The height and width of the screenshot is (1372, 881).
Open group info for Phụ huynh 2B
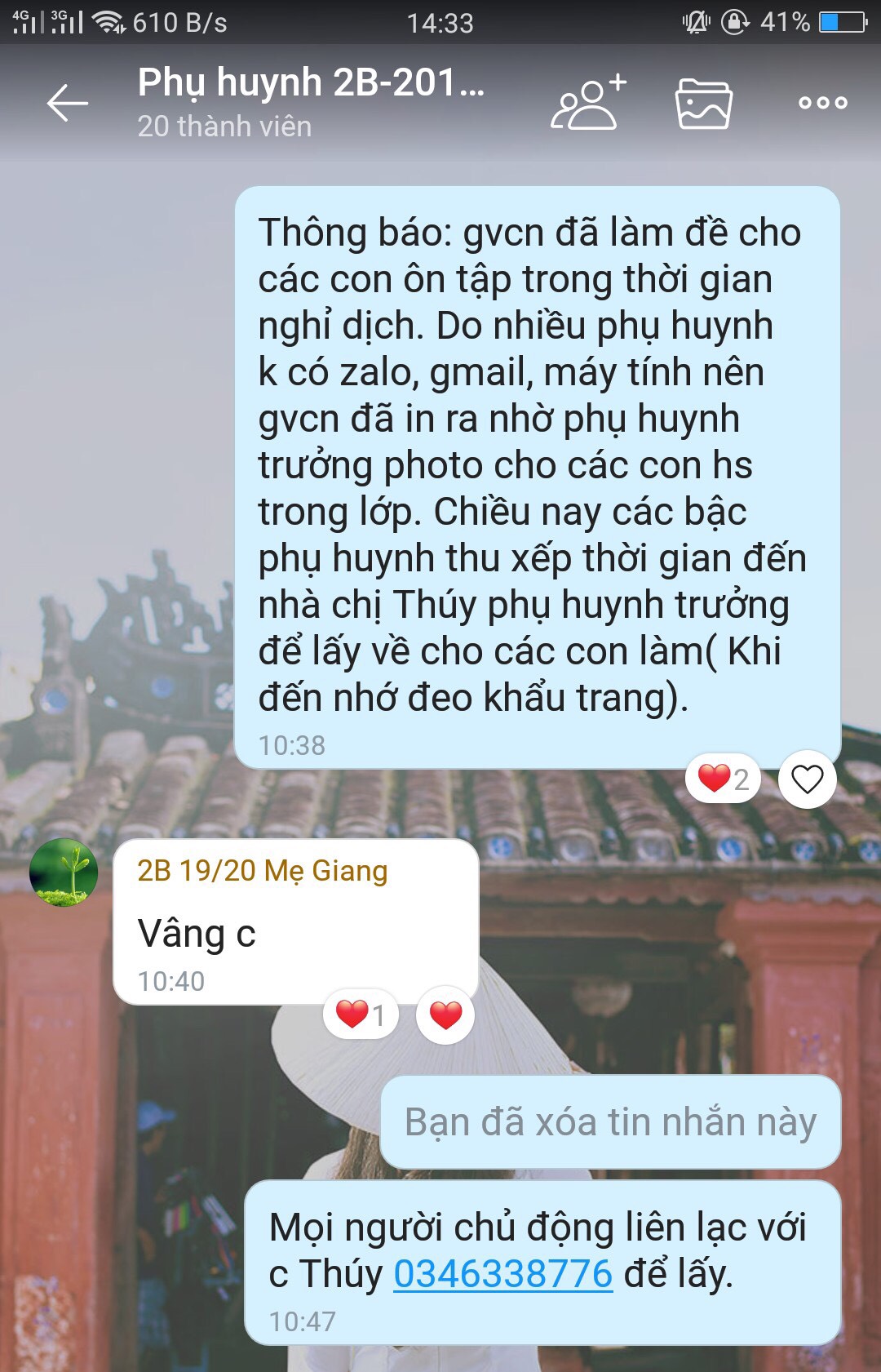click(x=310, y=102)
